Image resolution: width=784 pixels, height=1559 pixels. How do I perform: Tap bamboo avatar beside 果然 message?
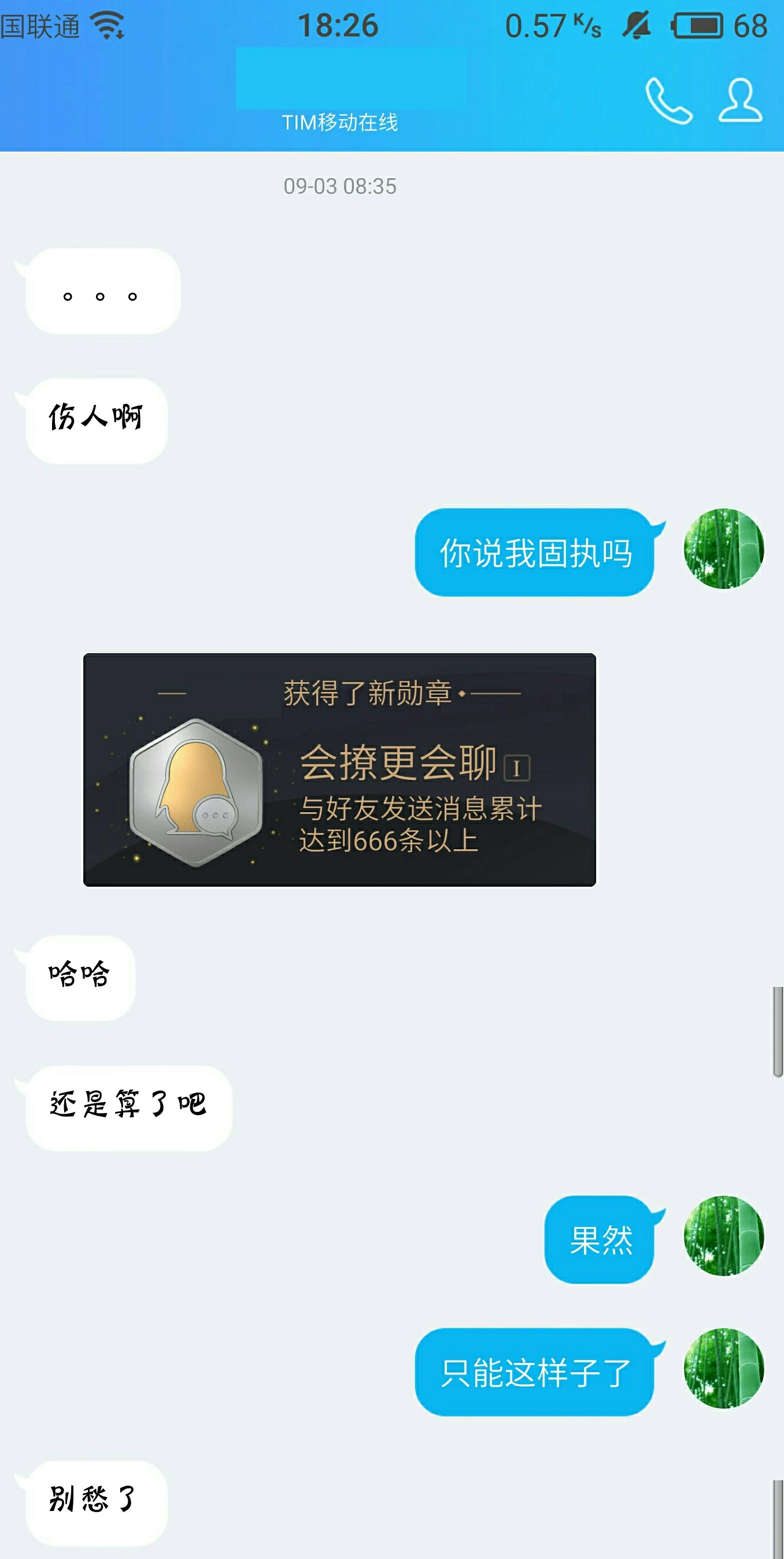[723, 1235]
